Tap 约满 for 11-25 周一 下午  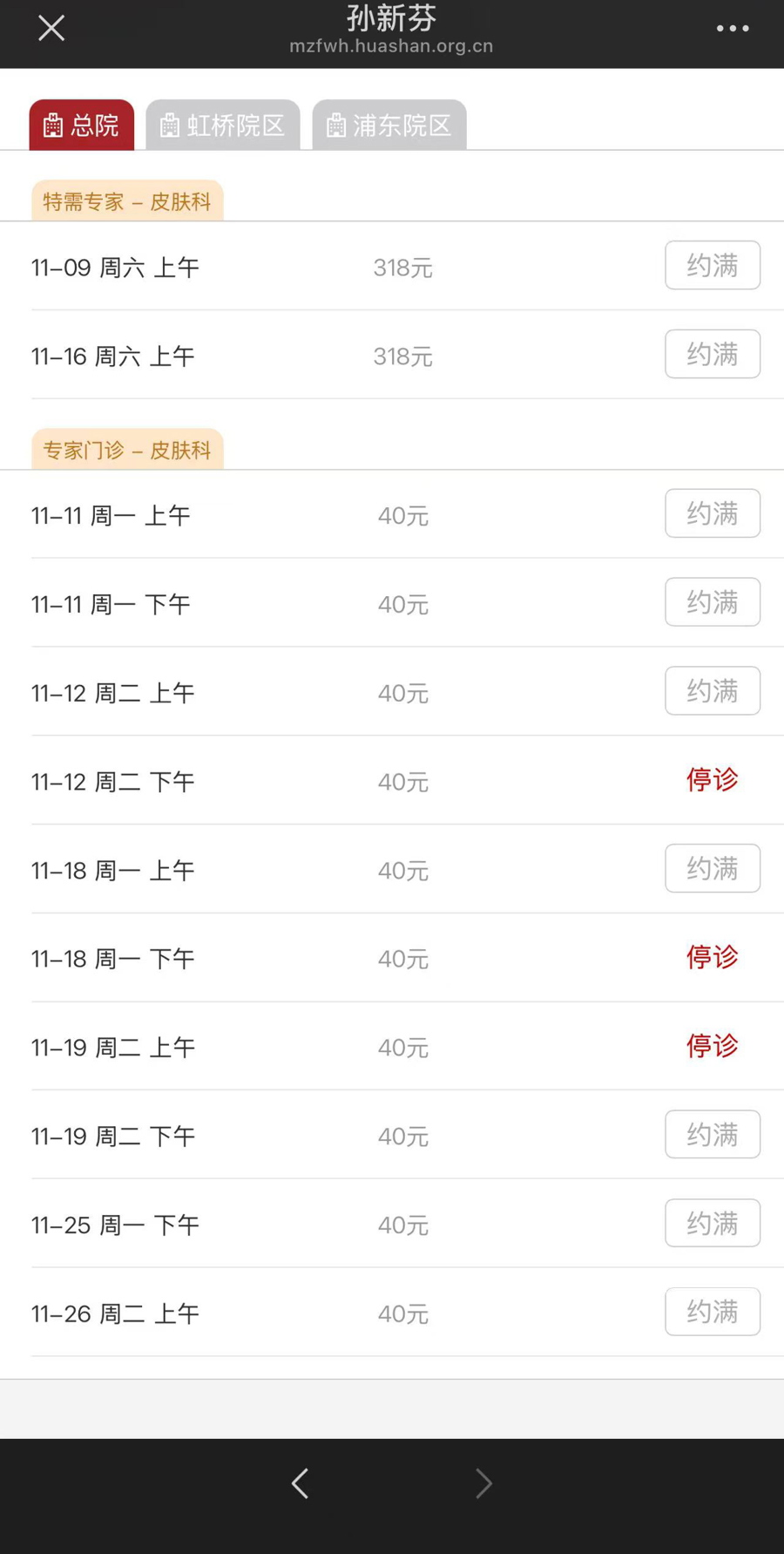712,1223
